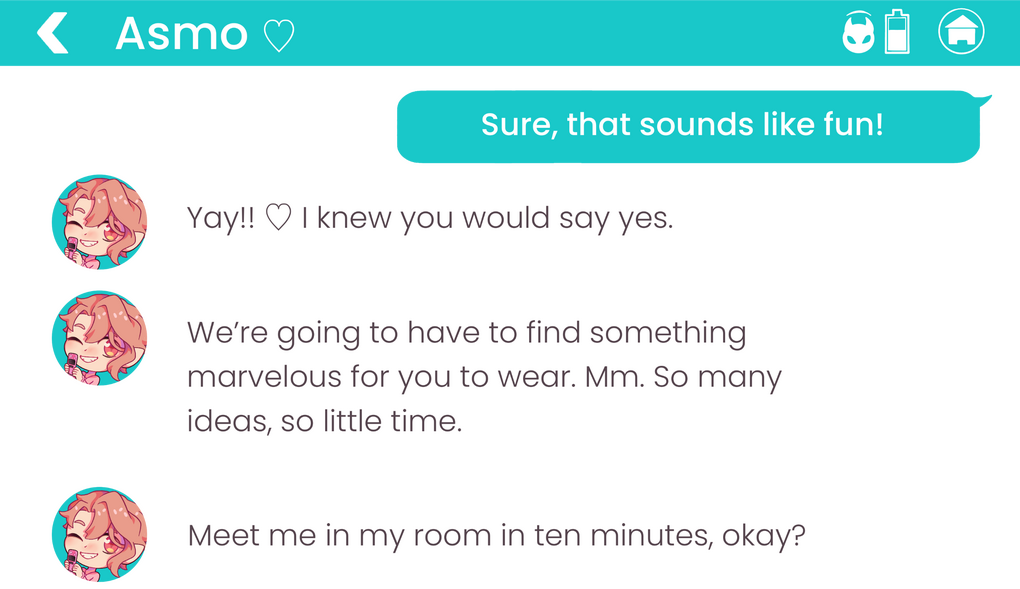Go back from the Asmo chat
The image size is (1020, 589).
[52, 34]
